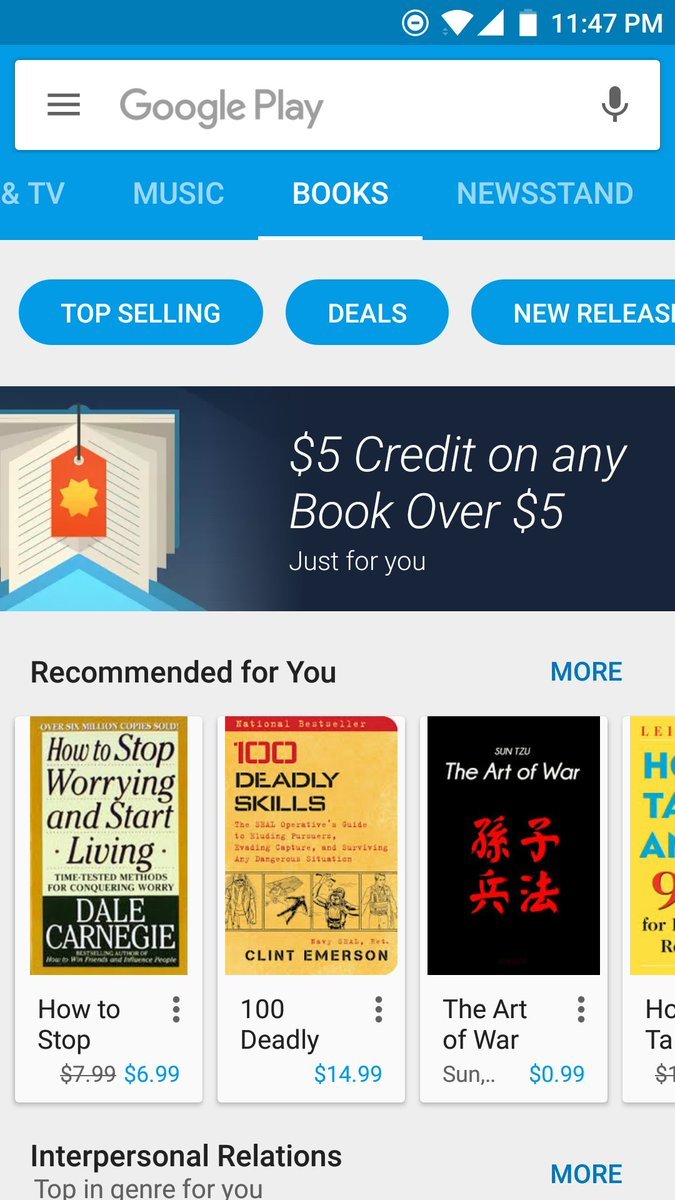Switch to the Newsstand tab
Image resolution: width=675 pixels, height=1200 pixels.
click(545, 193)
